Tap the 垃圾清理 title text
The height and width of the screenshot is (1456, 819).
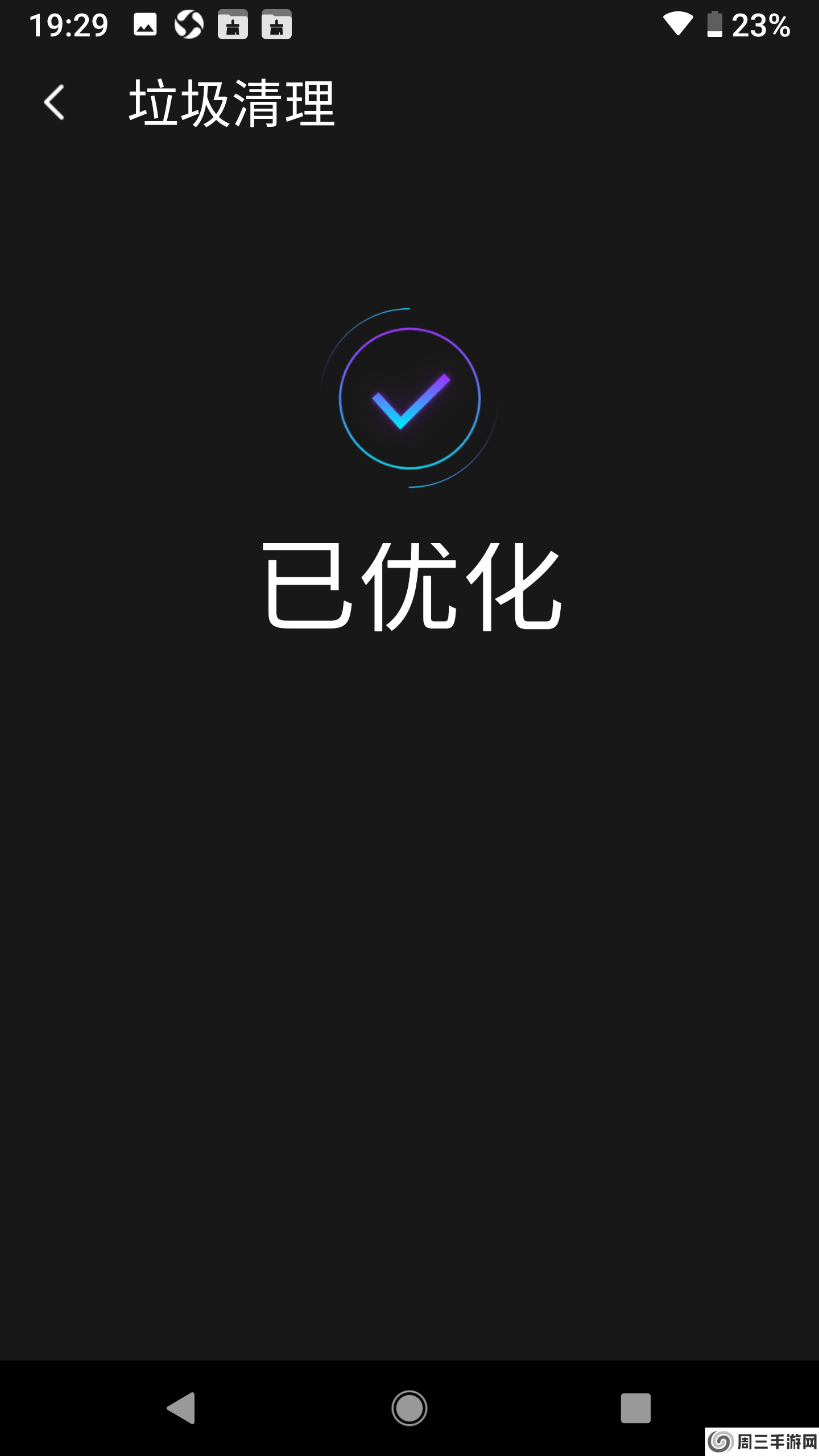[x=232, y=102]
